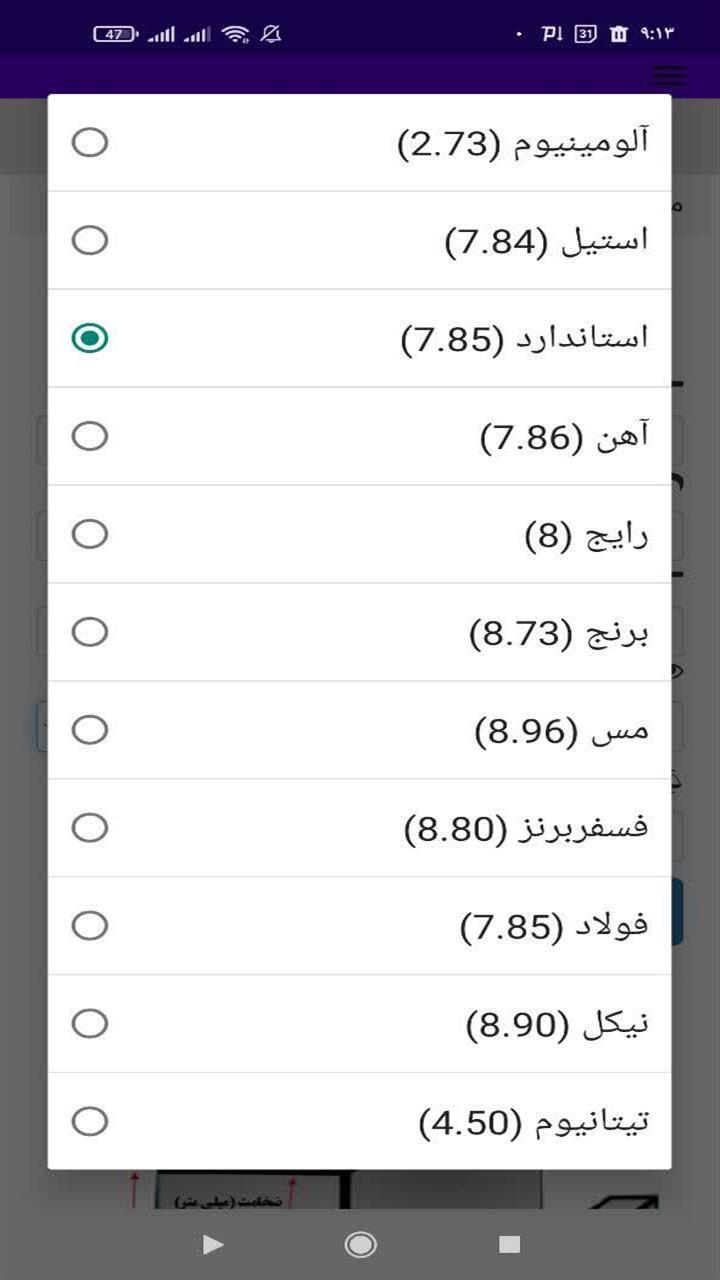The height and width of the screenshot is (1280, 720).
Task: Tap the recent apps square icon
Action: click(x=509, y=1245)
